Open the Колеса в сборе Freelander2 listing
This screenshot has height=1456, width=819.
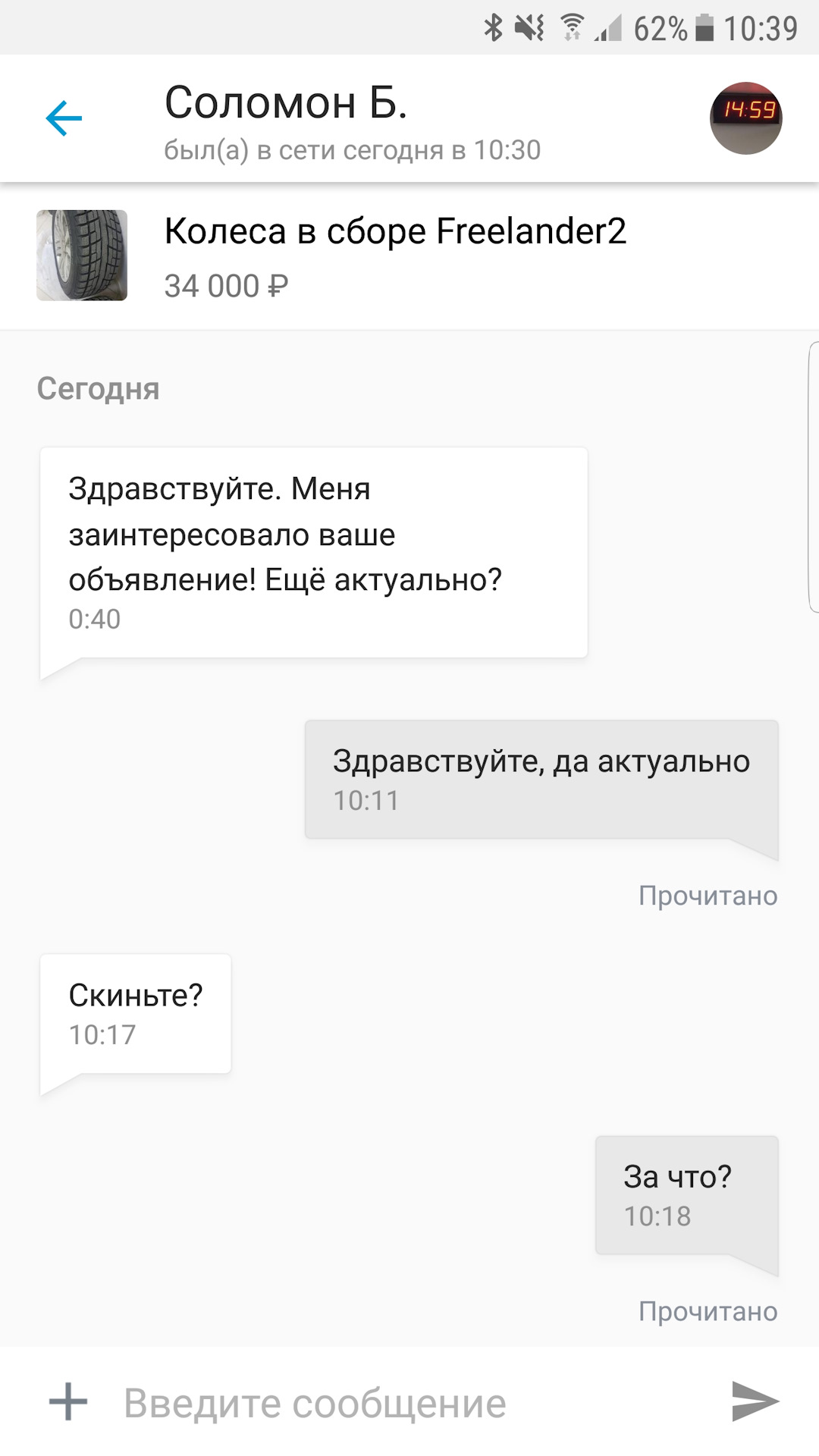tap(394, 256)
